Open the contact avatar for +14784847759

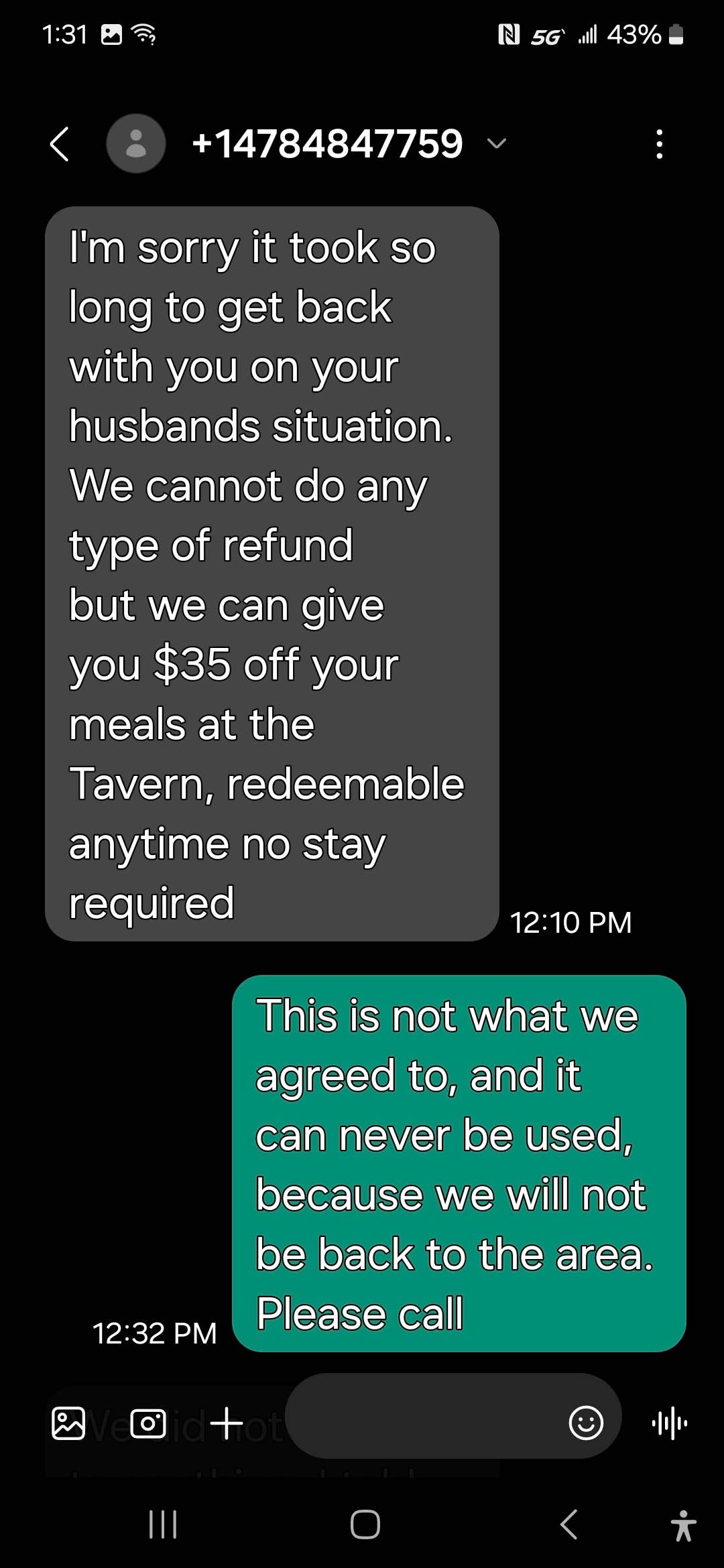click(x=136, y=144)
